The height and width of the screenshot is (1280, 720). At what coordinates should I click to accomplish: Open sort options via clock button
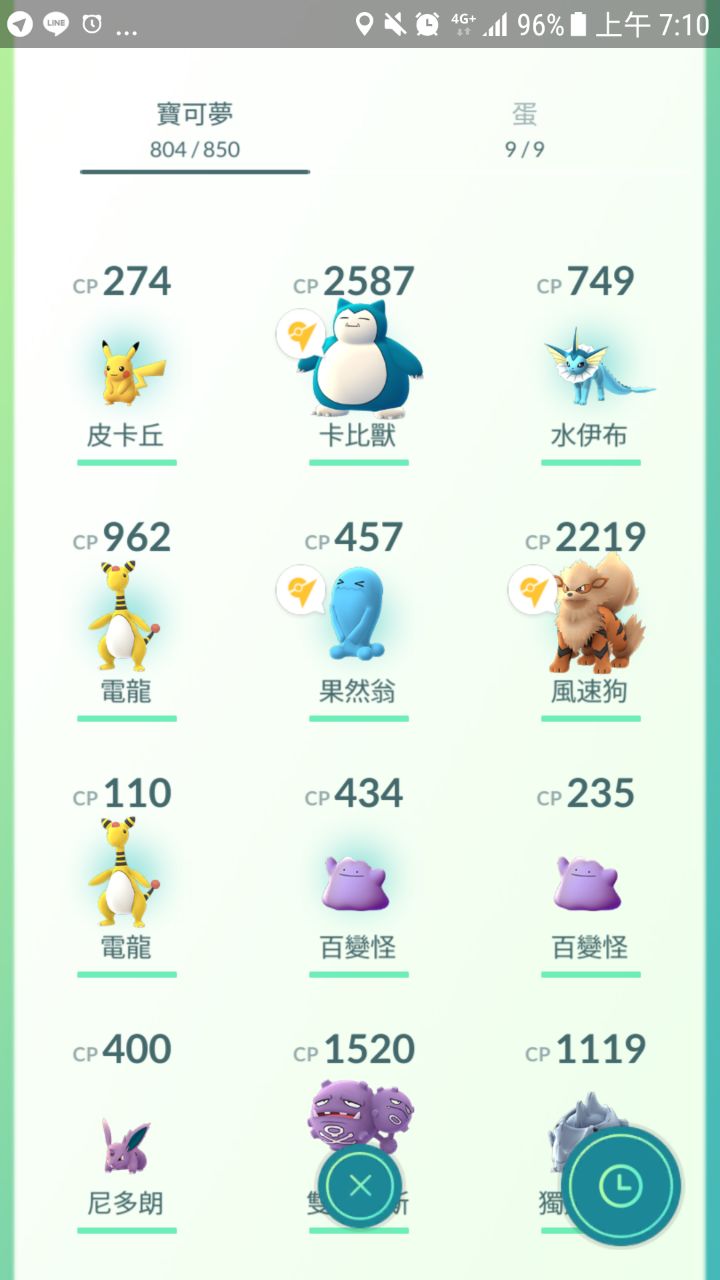[621, 1186]
